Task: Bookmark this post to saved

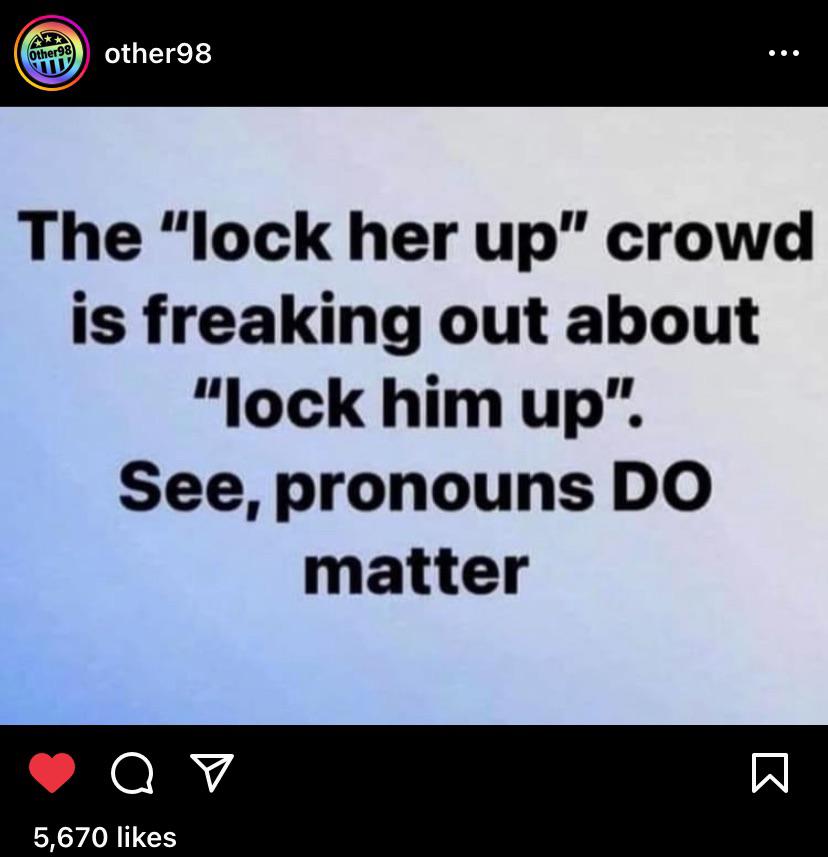Action: [770, 773]
